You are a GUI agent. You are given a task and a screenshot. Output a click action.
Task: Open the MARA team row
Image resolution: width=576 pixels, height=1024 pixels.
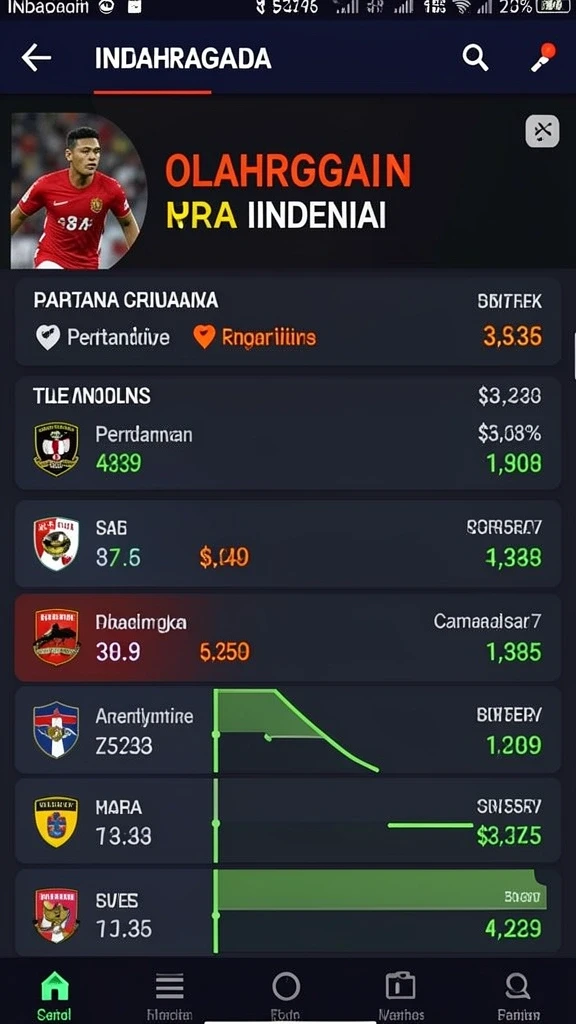pyautogui.click(x=287, y=821)
